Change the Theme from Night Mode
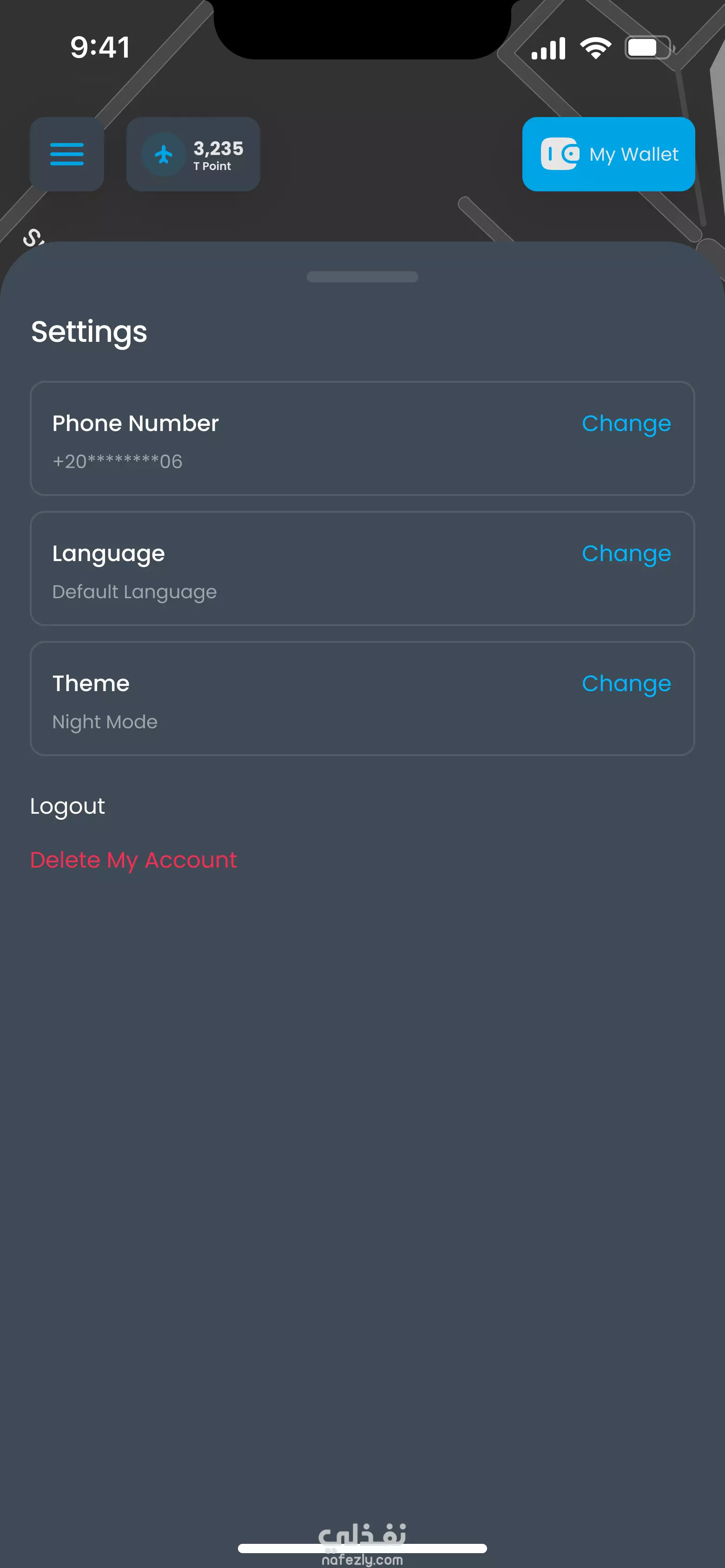 (626, 684)
